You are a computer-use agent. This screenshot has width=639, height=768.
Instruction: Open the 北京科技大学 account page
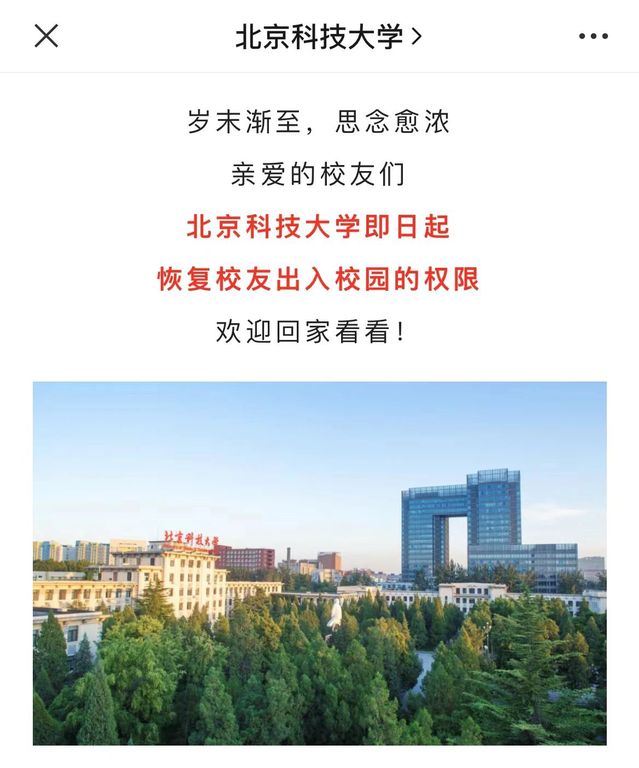(328, 37)
